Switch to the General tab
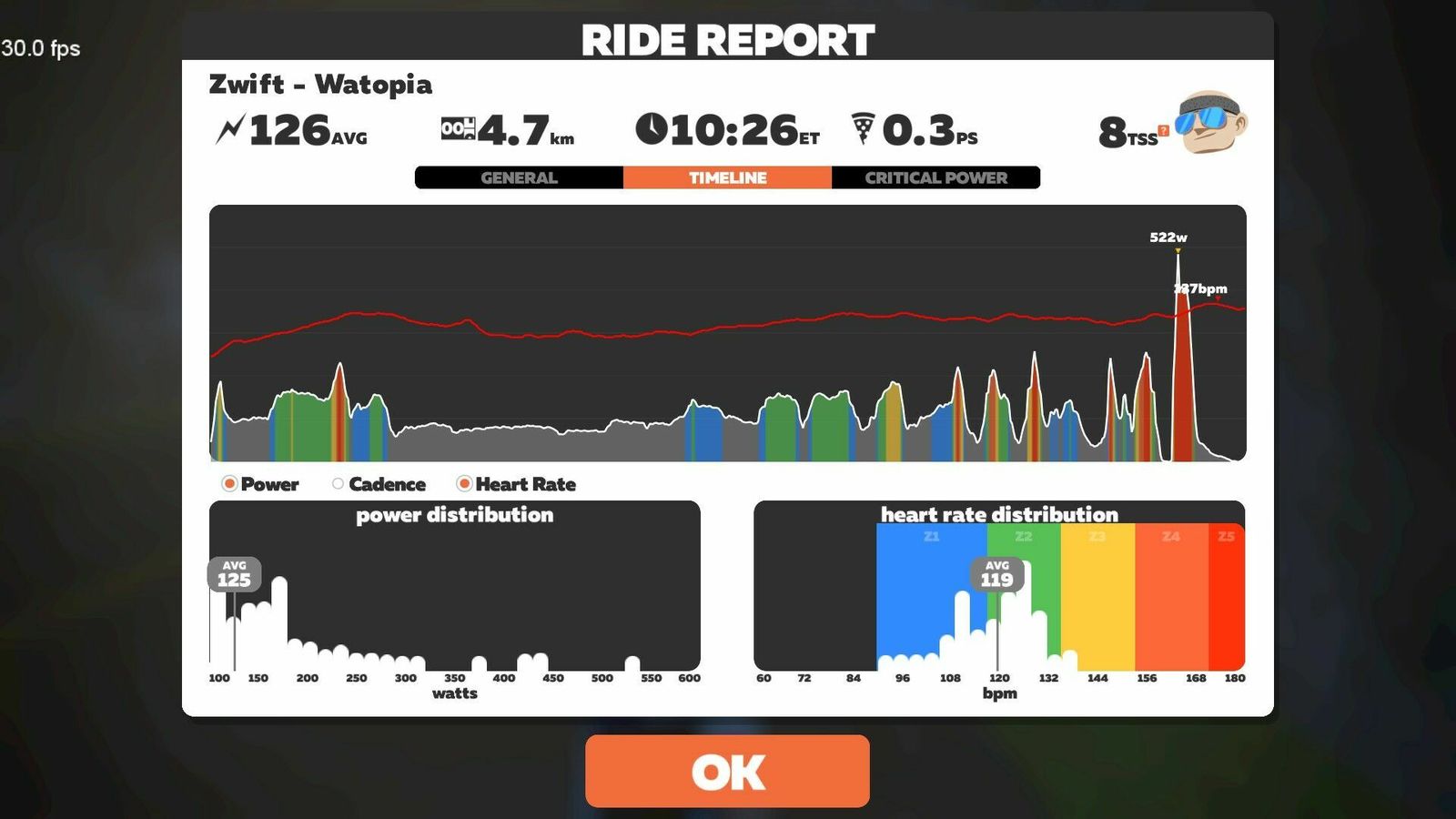This screenshot has height=819, width=1456. [x=519, y=177]
